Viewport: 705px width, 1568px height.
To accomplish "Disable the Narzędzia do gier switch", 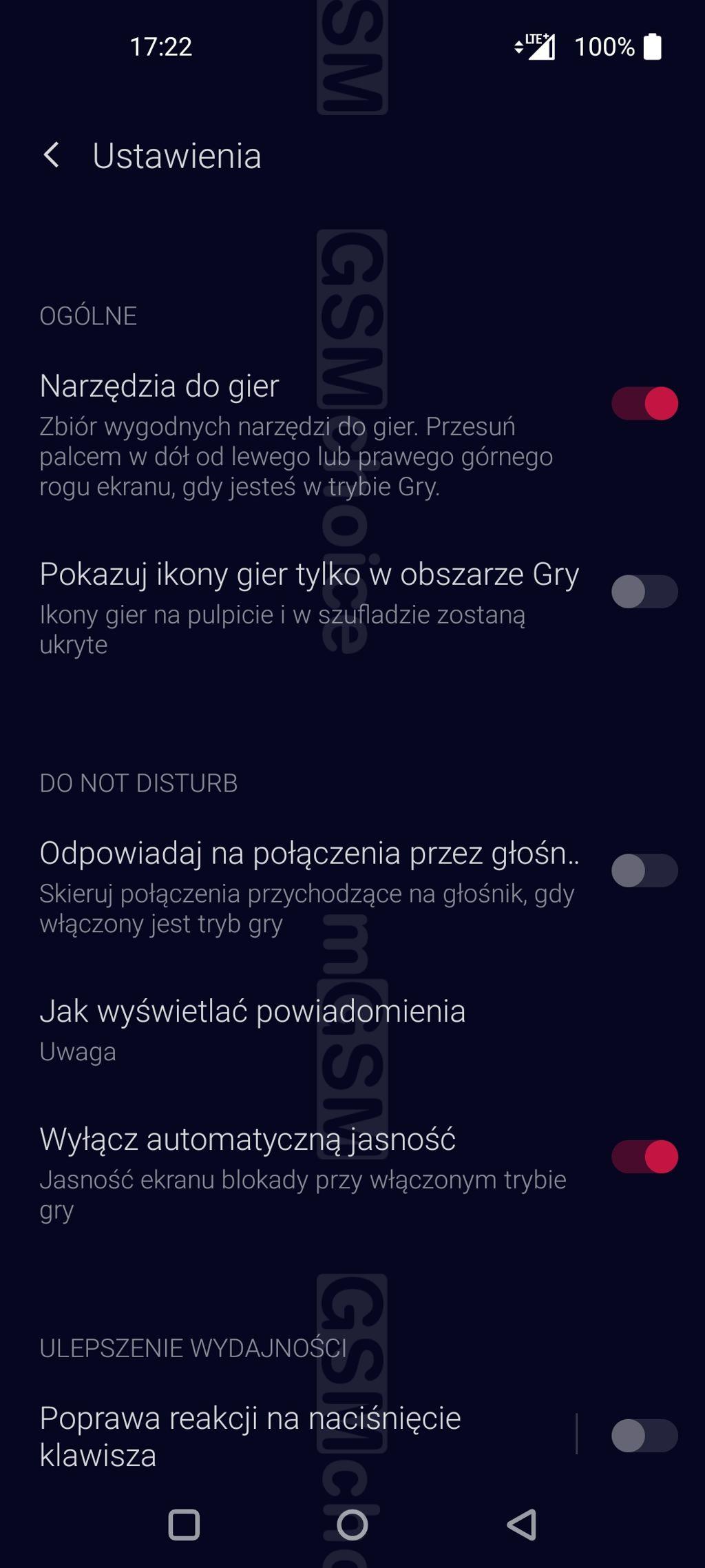I will 644,403.
